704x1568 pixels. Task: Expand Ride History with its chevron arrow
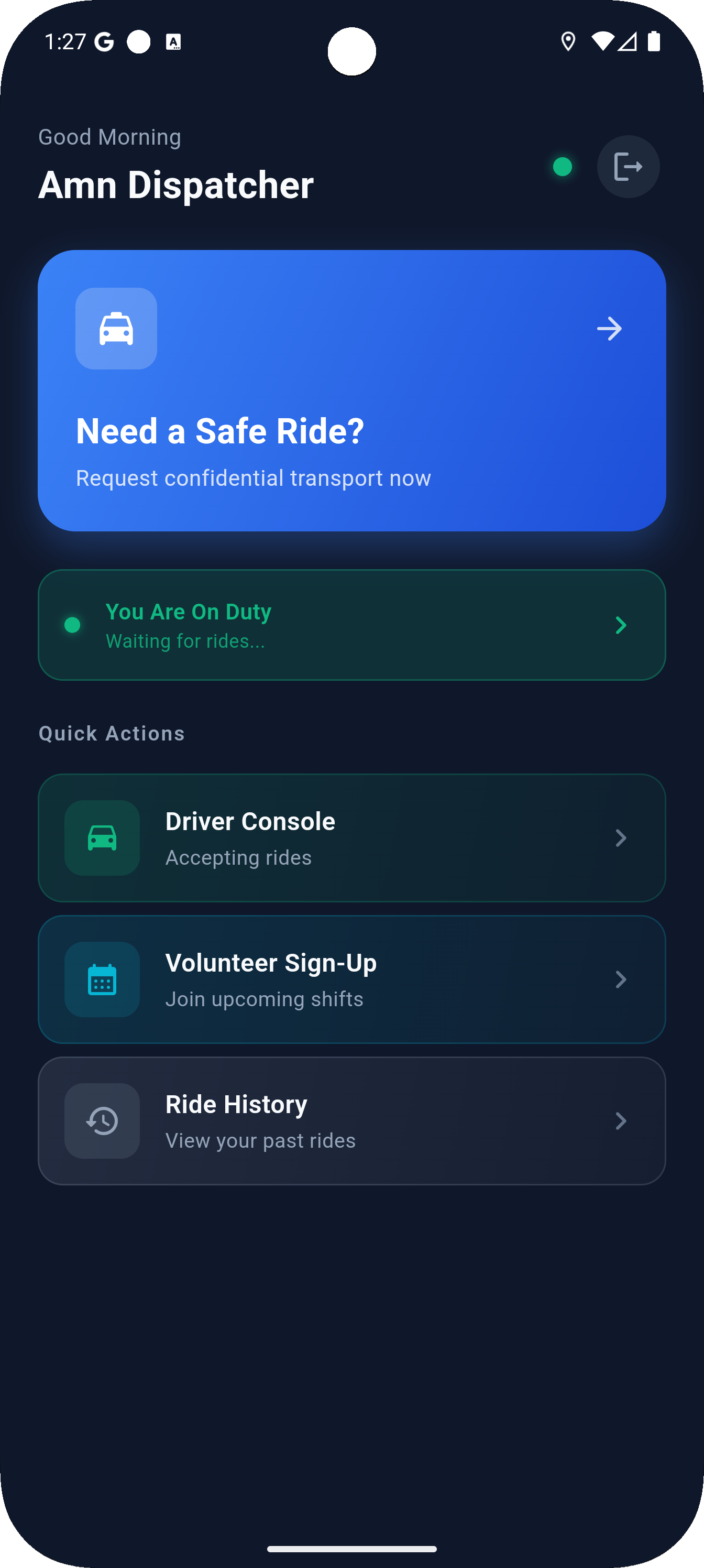click(621, 1120)
